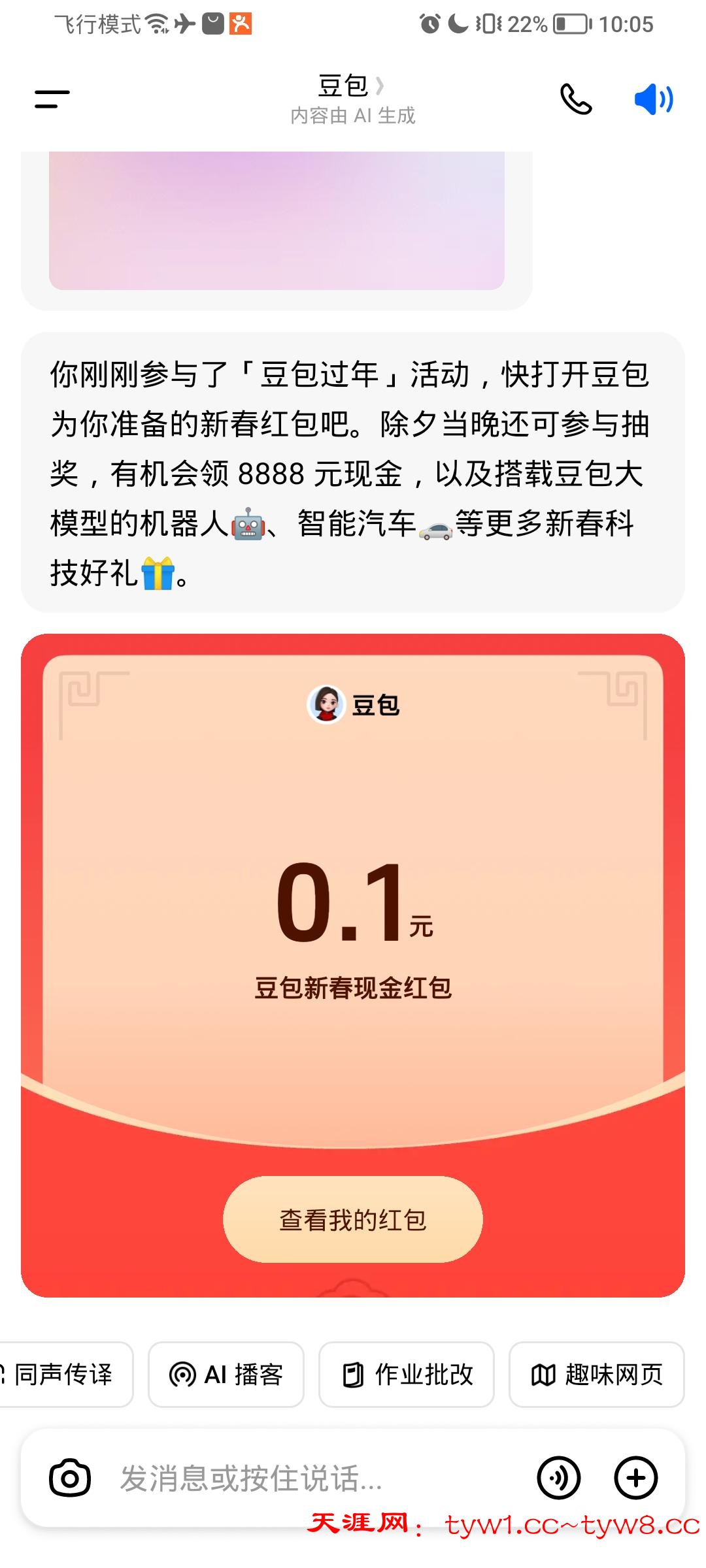
Task: Choose the 作业批改 chip
Action: [x=407, y=1375]
